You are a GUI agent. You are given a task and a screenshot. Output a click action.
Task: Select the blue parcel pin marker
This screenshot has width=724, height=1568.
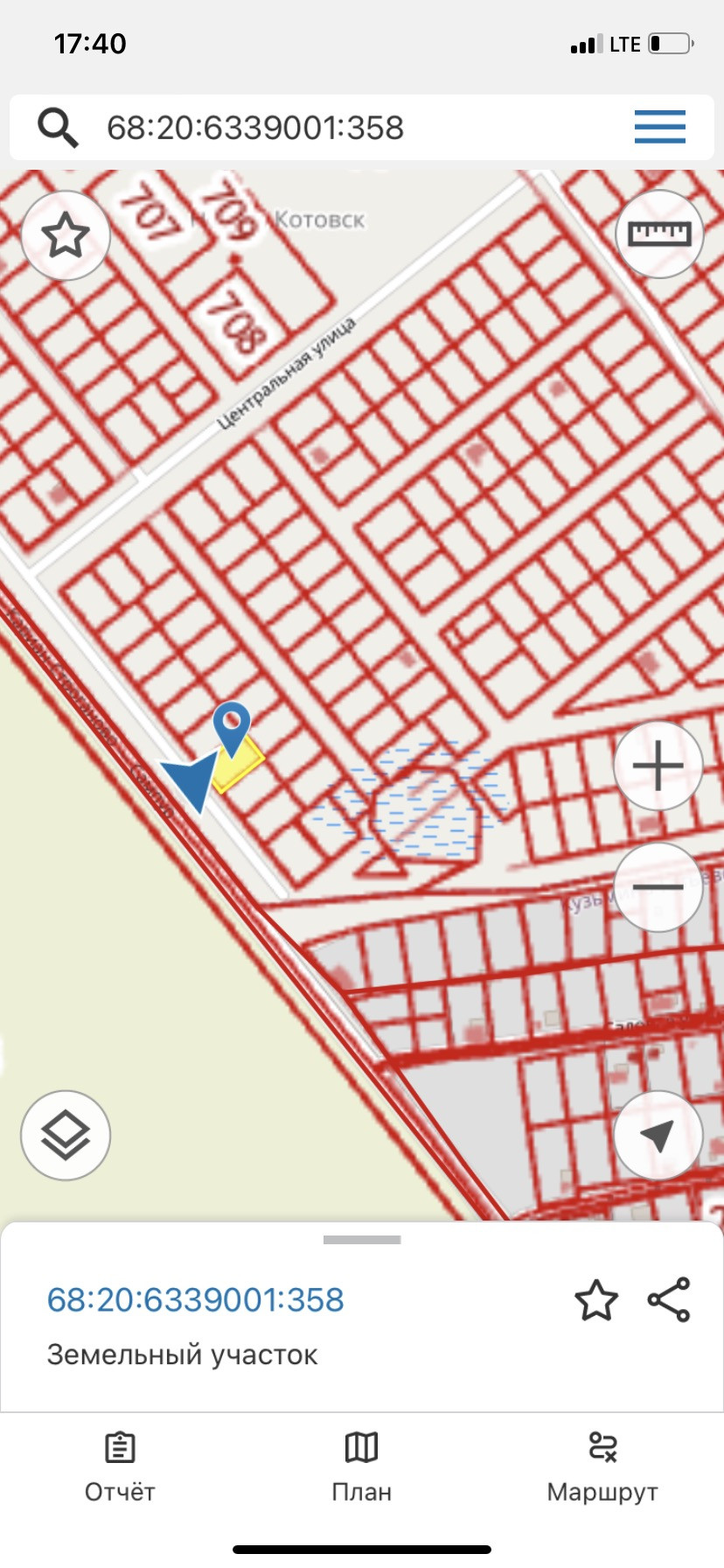[232, 726]
